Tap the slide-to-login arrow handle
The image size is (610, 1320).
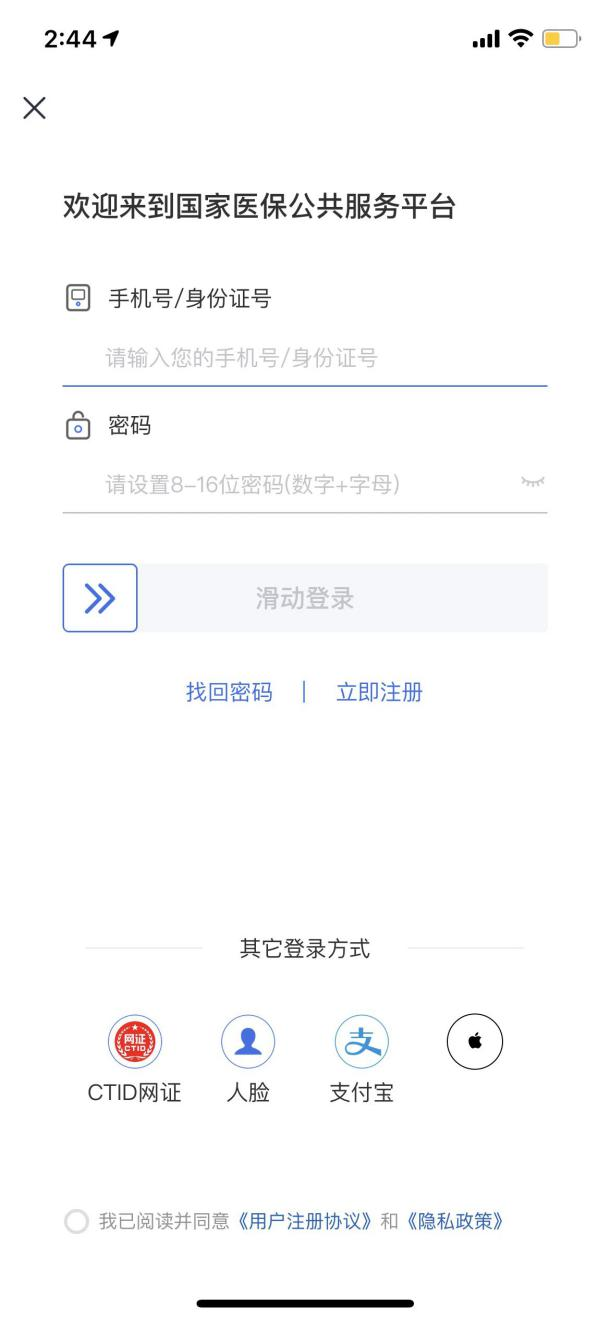pyautogui.click(x=100, y=598)
